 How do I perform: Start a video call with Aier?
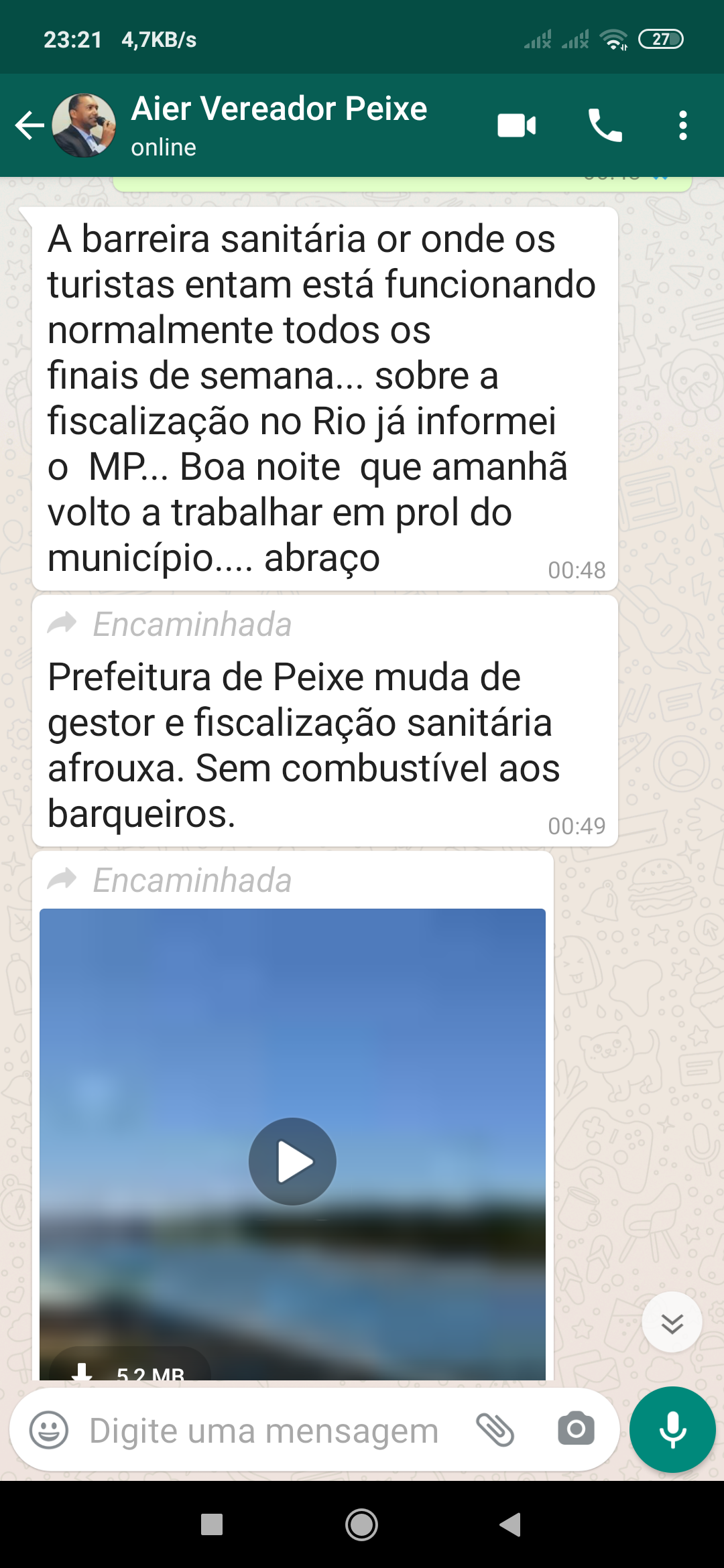516,125
